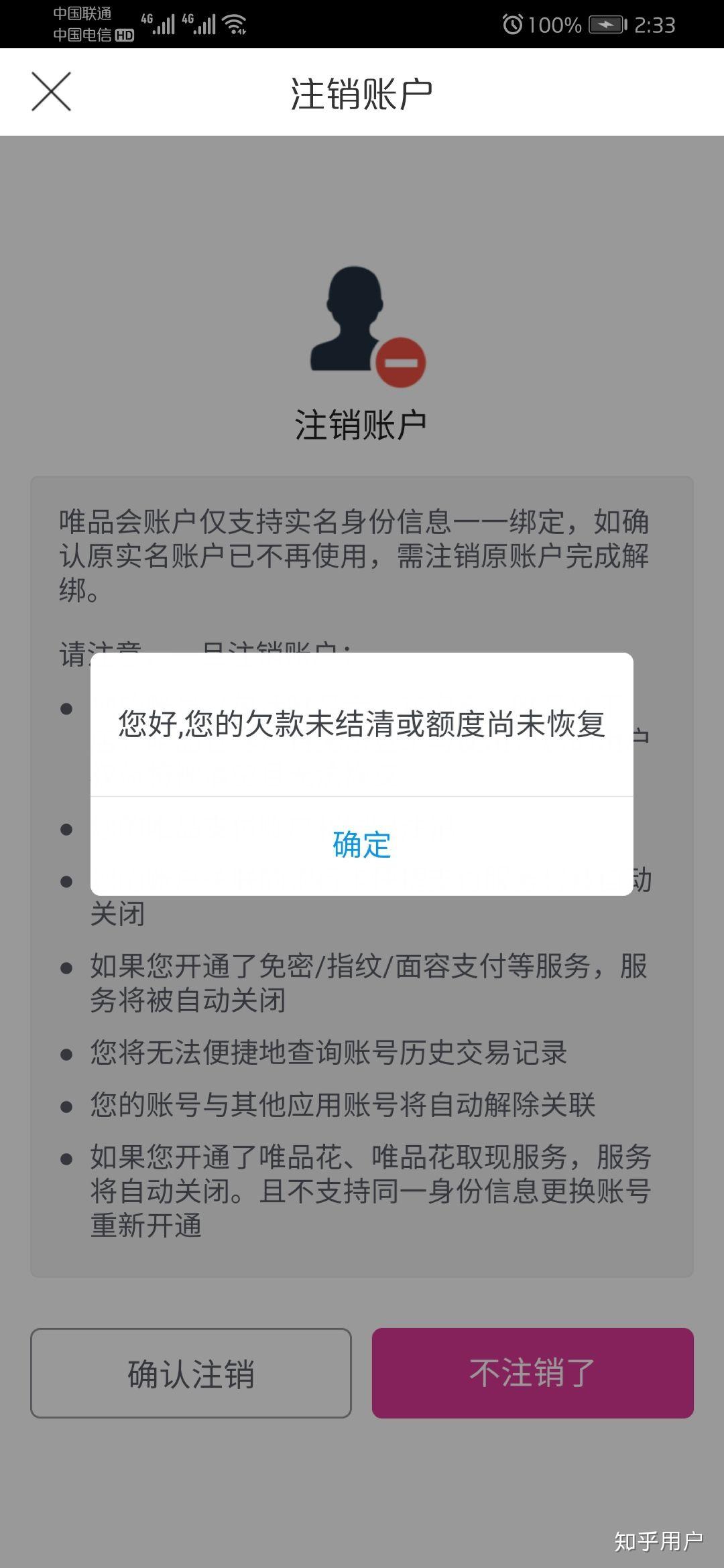
Task: Tap 确定 to dismiss the dialog
Action: (x=361, y=845)
